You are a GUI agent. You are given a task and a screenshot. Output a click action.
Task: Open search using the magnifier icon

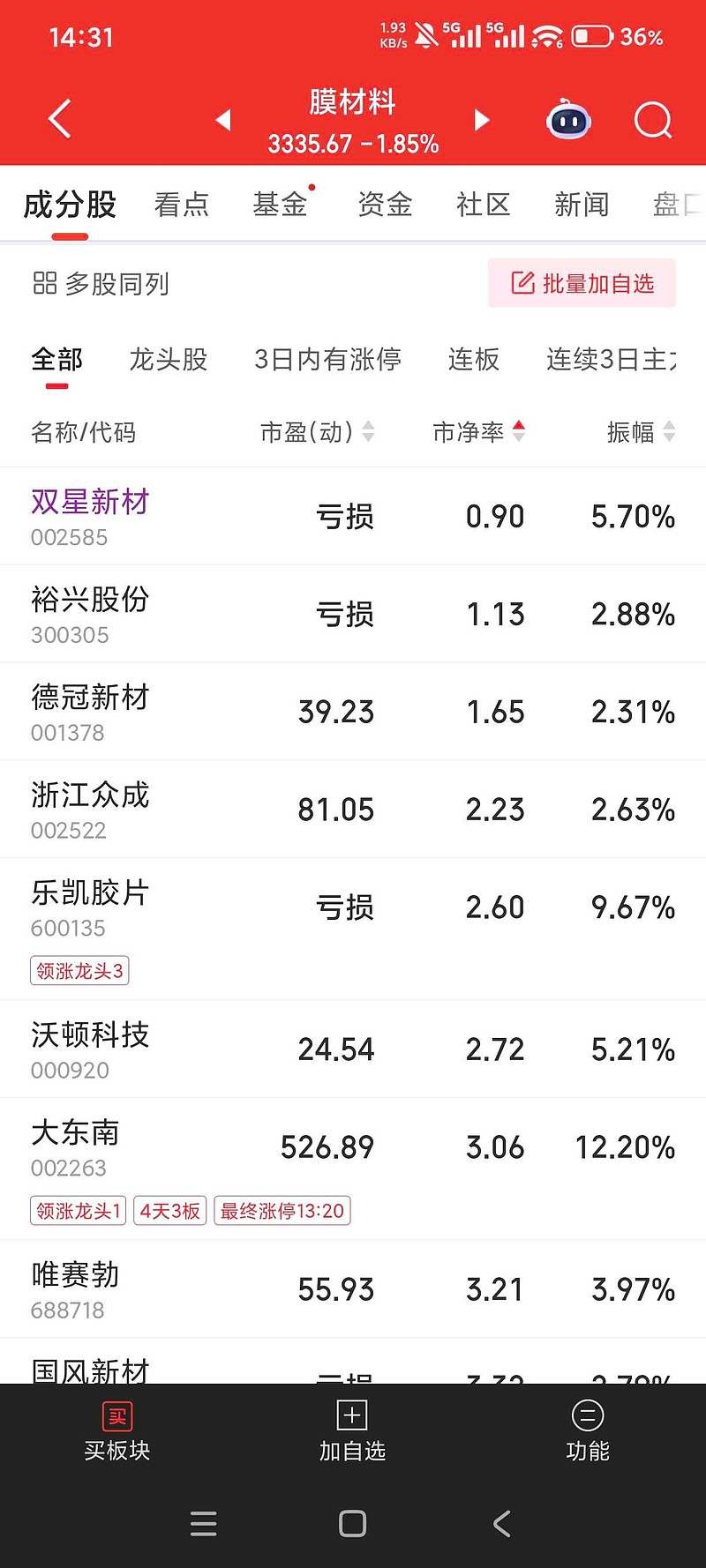pyautogui.click(x=652, y=120)
